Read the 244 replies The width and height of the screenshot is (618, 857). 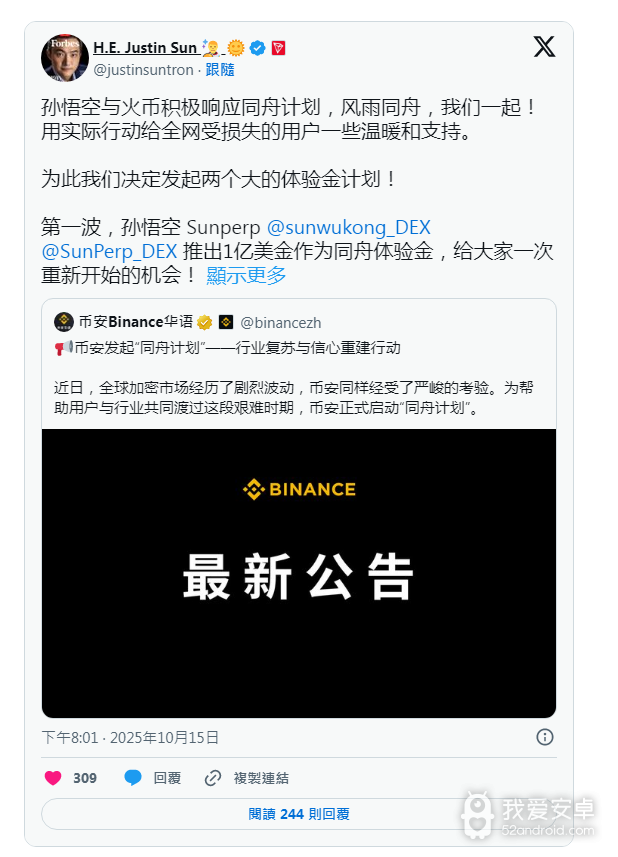[x=298, y=814]
